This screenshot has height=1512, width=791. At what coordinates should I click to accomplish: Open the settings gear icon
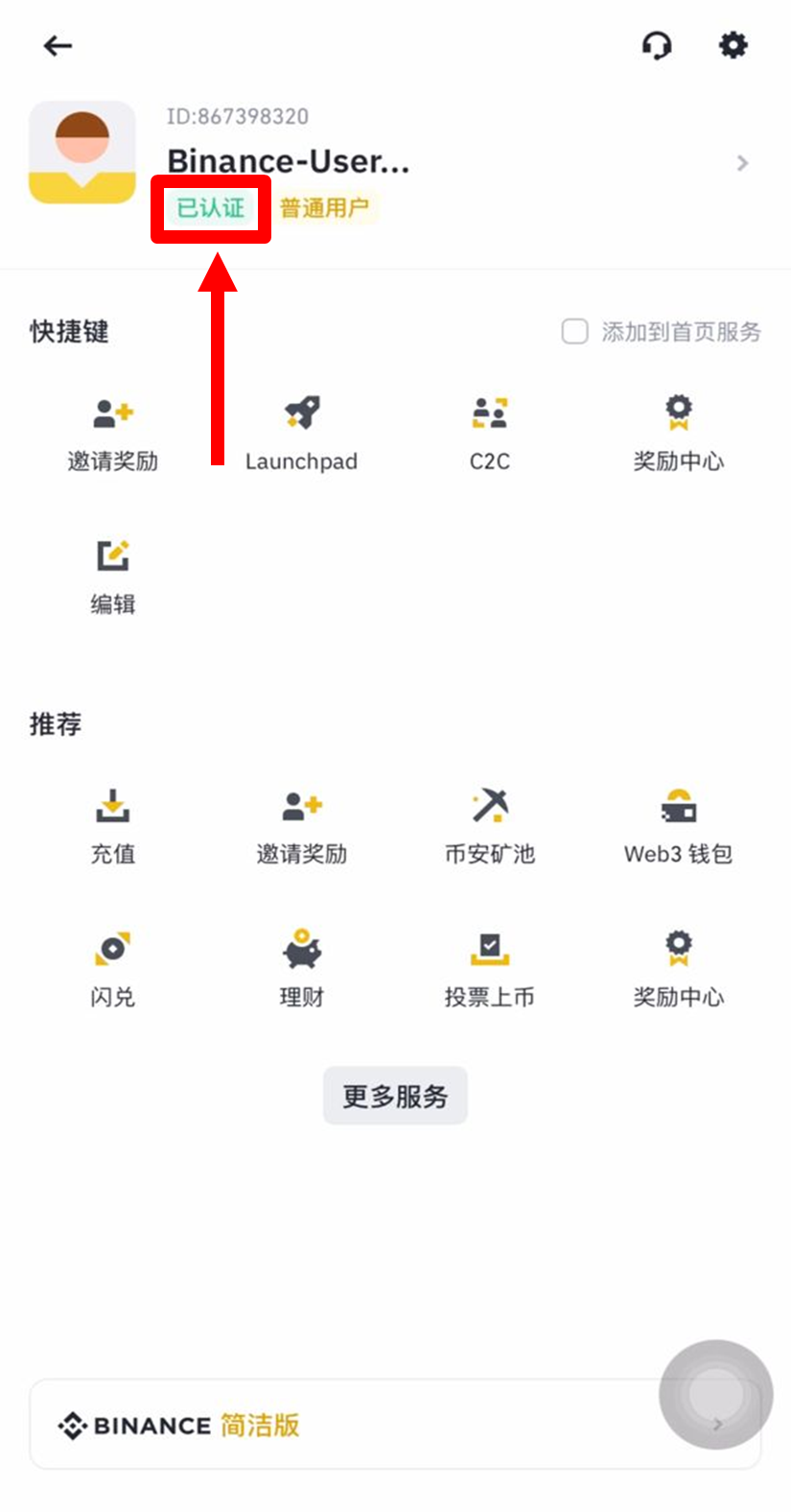tap(733, 45)
